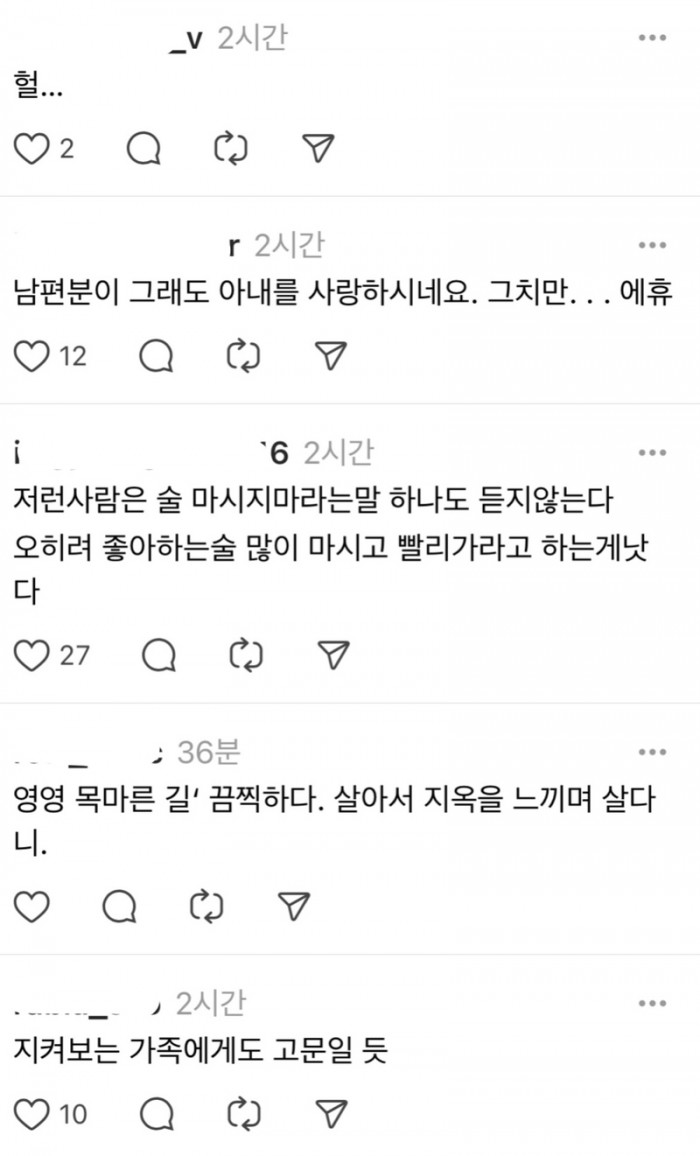700x1156 pixels.
Task: Repost the '헐...' comment
Action: 231,149
